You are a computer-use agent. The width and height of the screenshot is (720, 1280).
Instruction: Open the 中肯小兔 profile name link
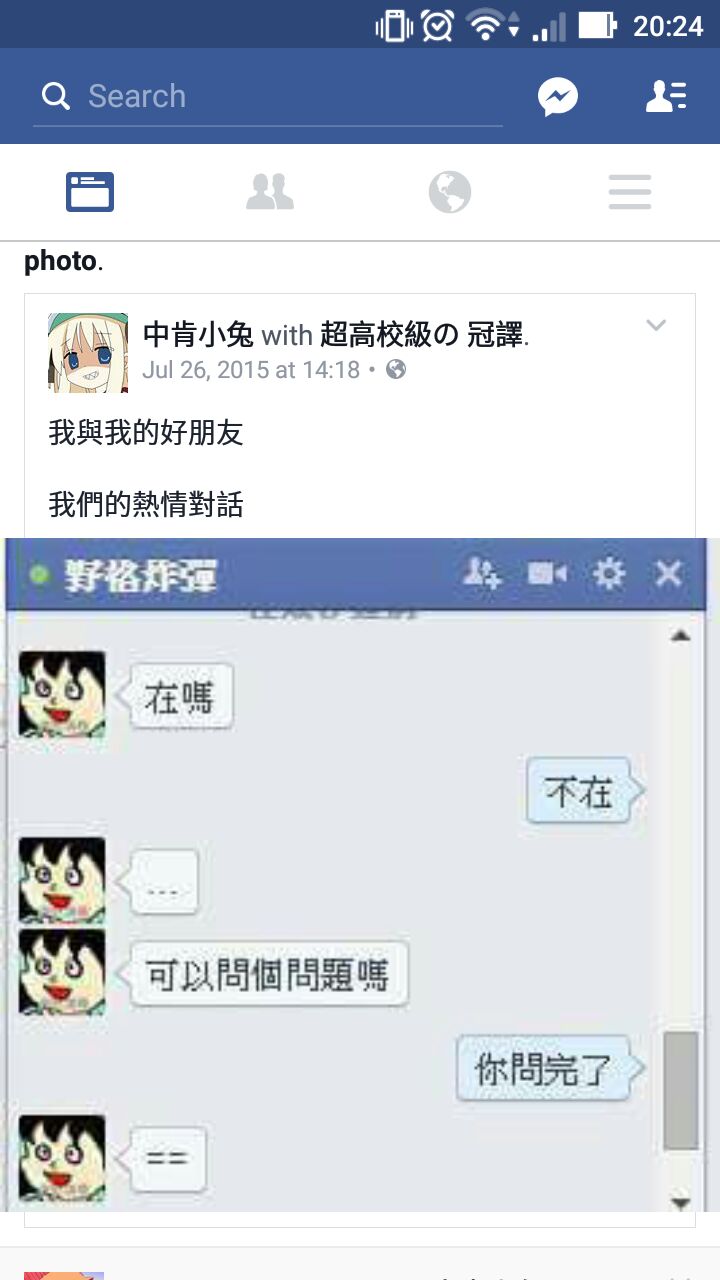pos(198,335)
